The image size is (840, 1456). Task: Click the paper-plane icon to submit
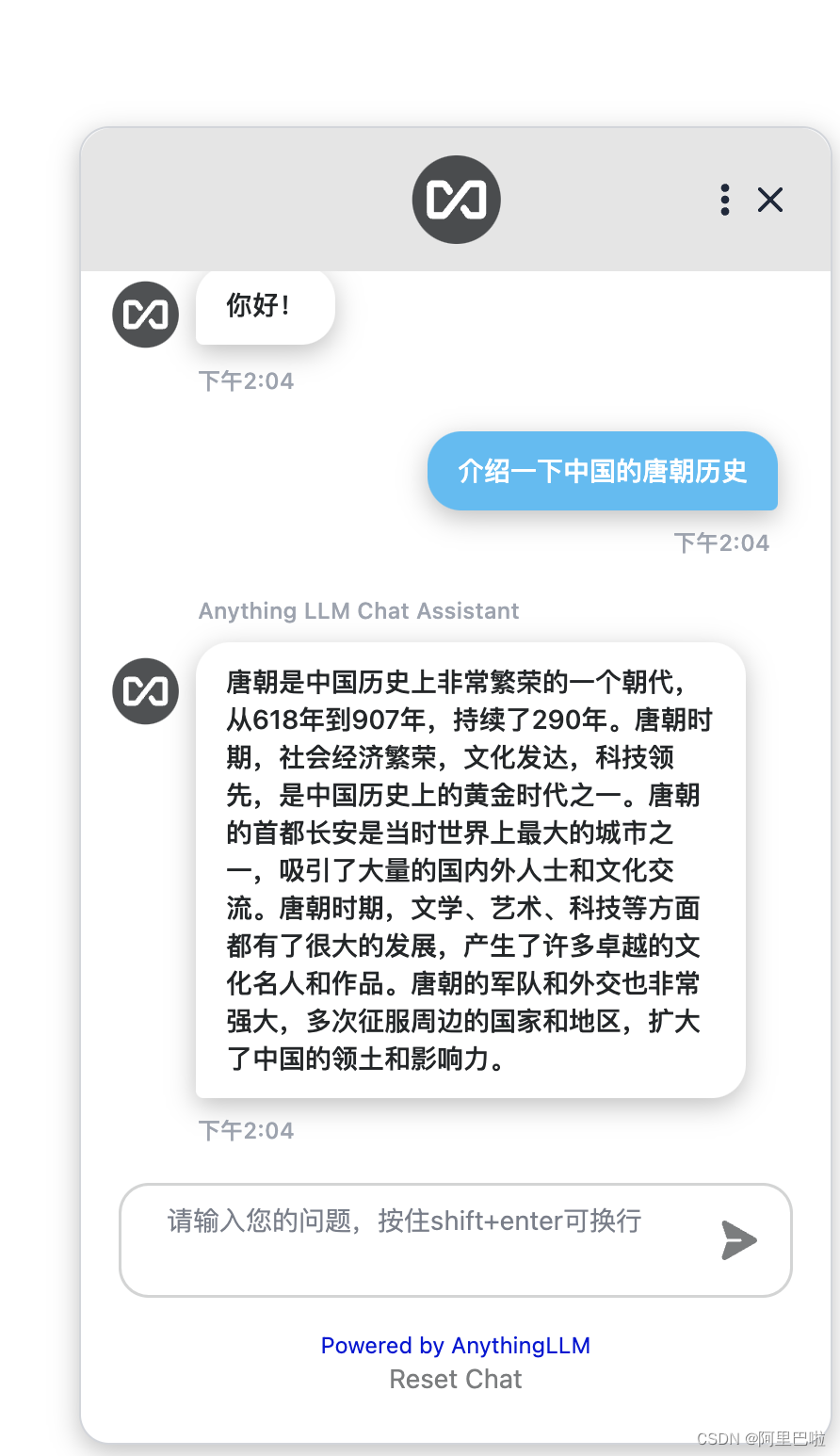pyautogui.click(x=739, y=1240)
